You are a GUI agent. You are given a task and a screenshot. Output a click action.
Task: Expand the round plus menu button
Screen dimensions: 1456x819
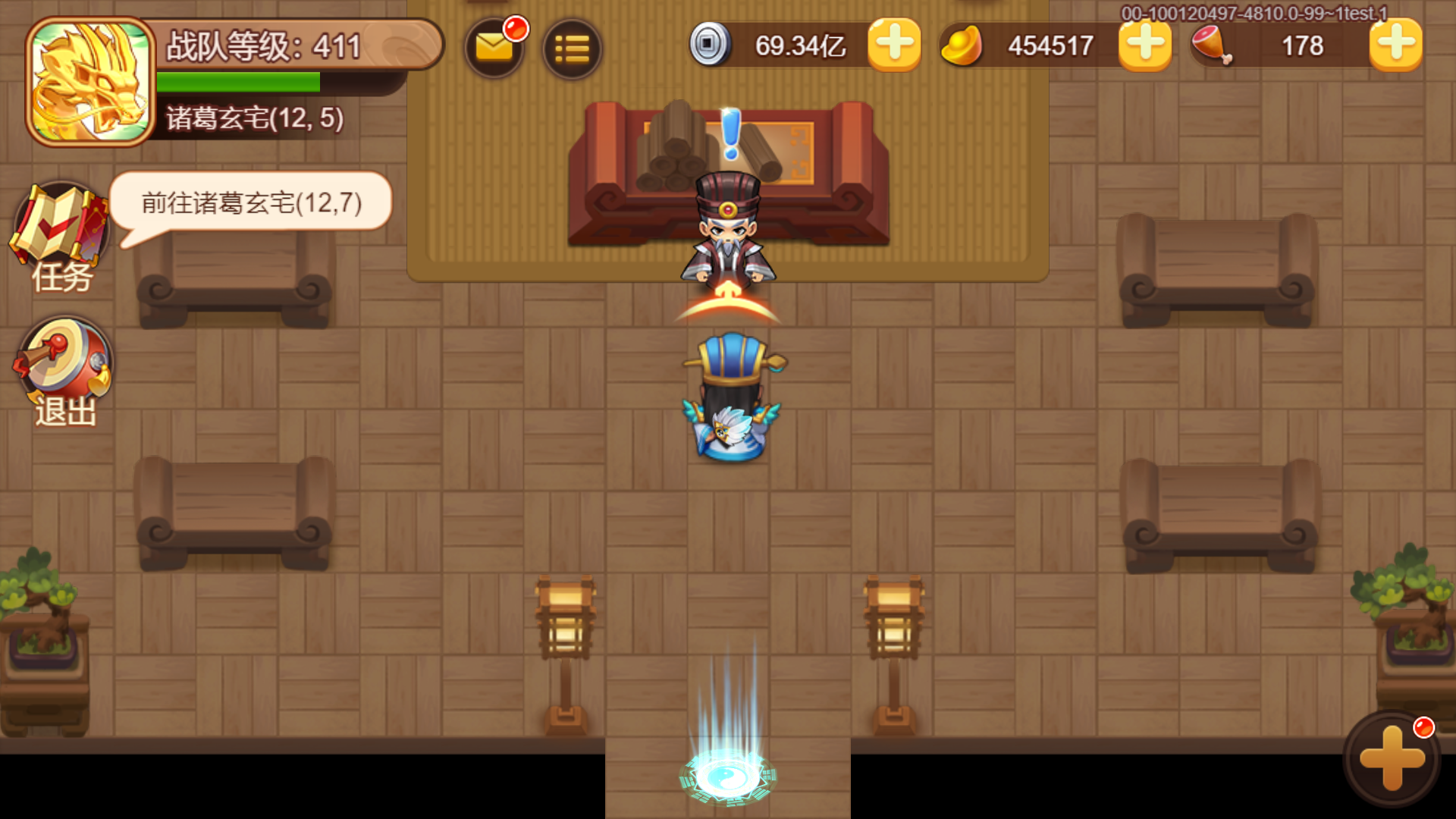click(1392, 758)
